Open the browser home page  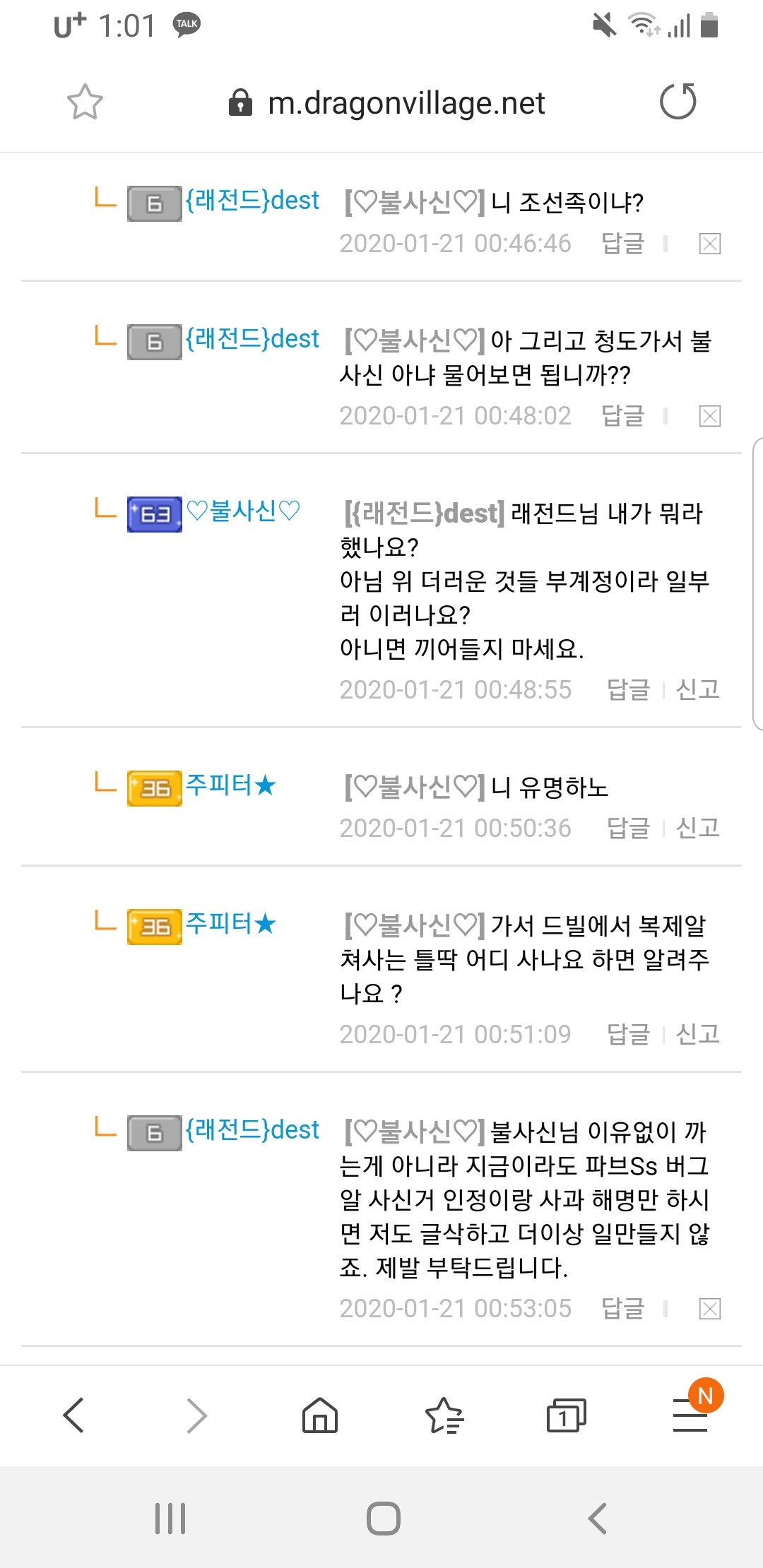click(x=320, y=1415)
